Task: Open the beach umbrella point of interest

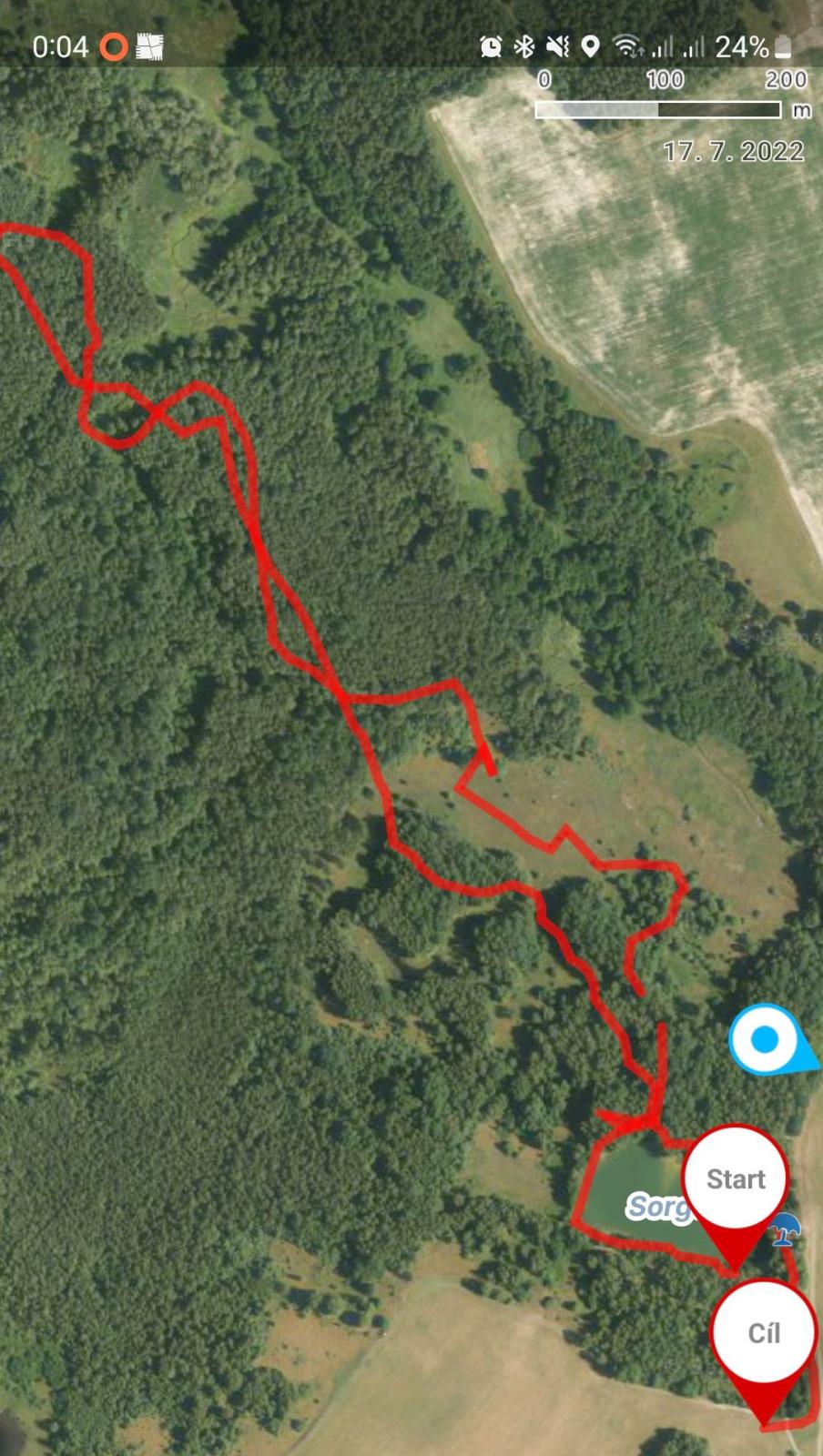Action: coord(785,1229)
